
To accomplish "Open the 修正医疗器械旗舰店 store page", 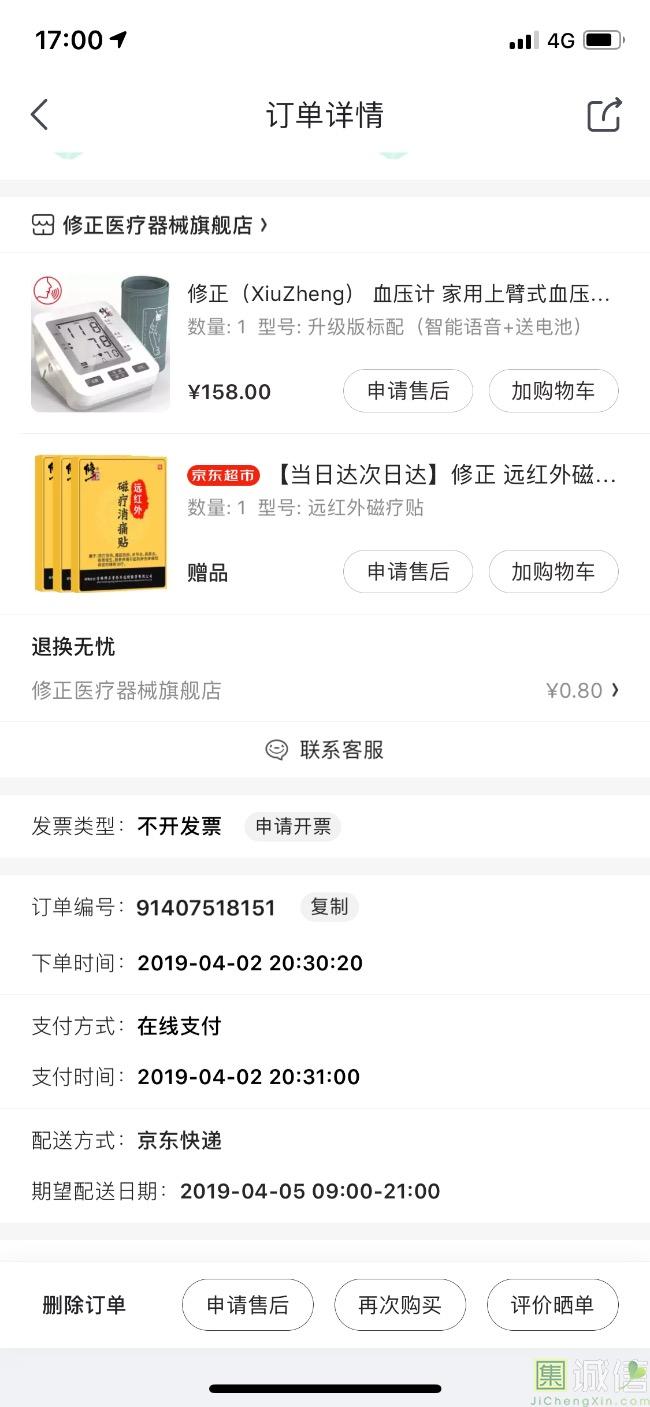I will click(x=157, y=225).
